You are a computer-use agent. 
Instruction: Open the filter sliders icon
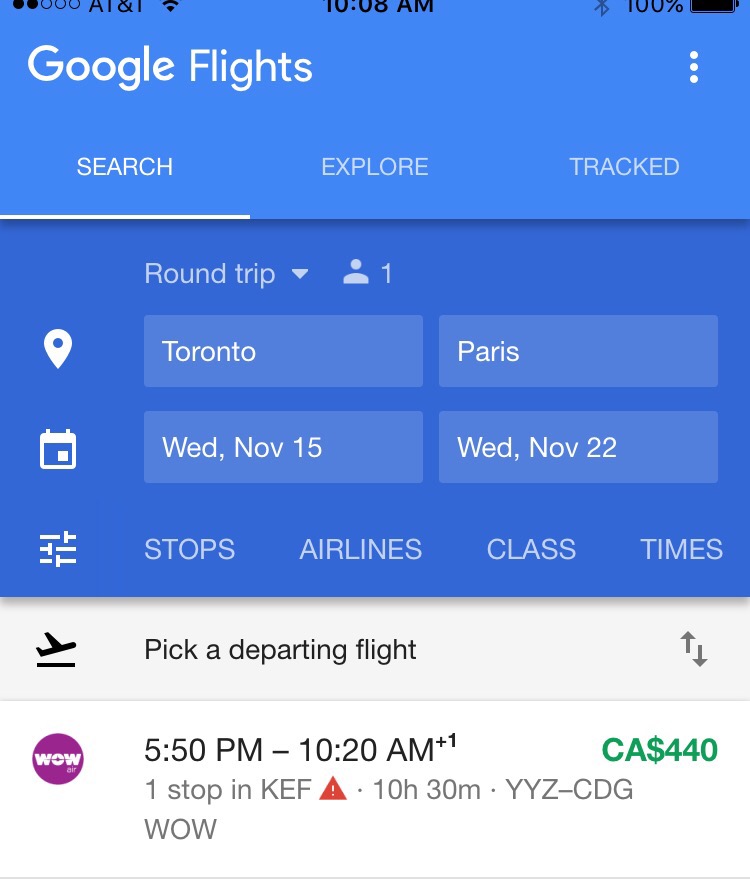[x=58, y=549]
